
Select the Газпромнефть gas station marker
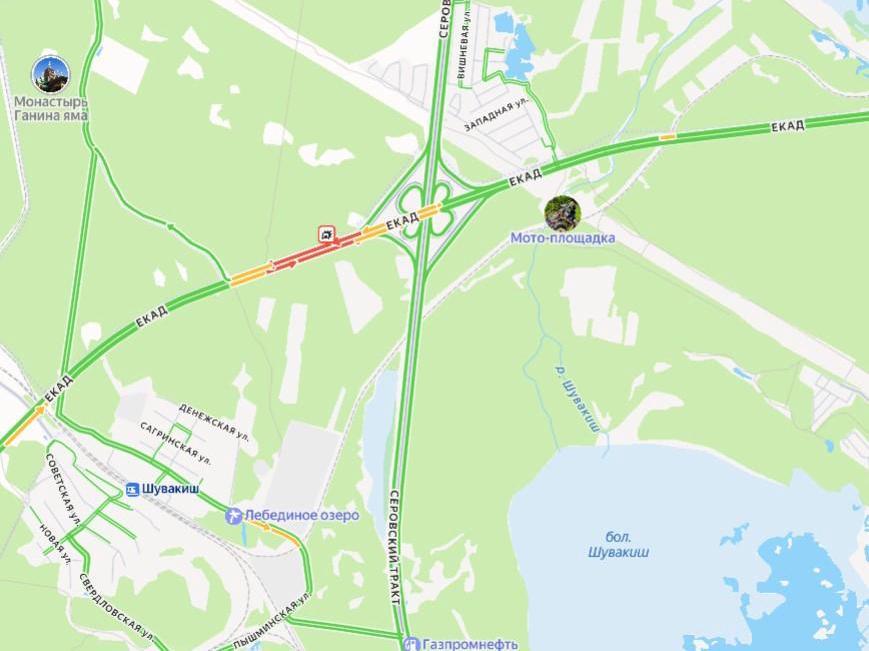click(411, 643)
